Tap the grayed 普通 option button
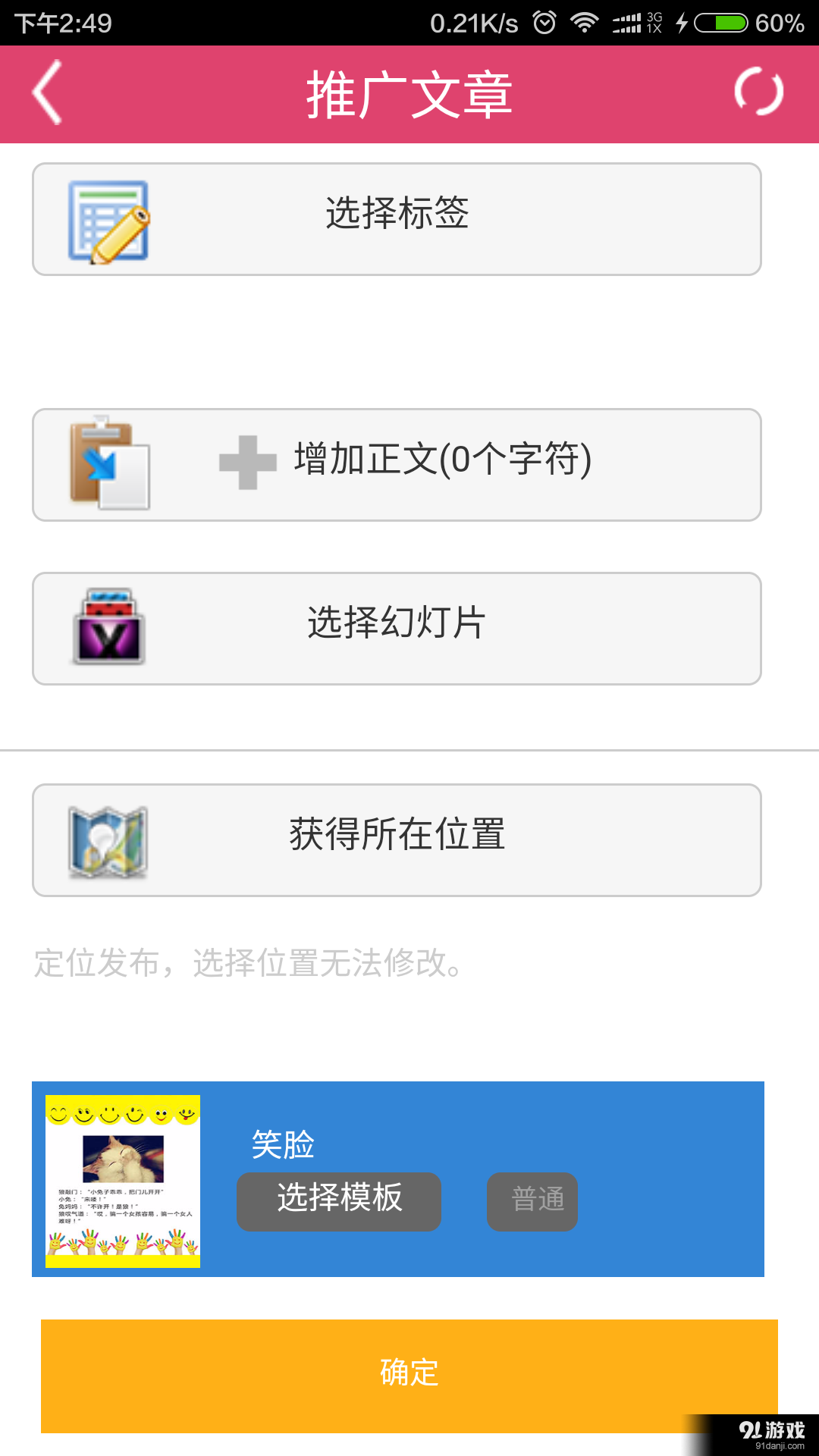819x1456 pixels. click(x=532, y=1201)
